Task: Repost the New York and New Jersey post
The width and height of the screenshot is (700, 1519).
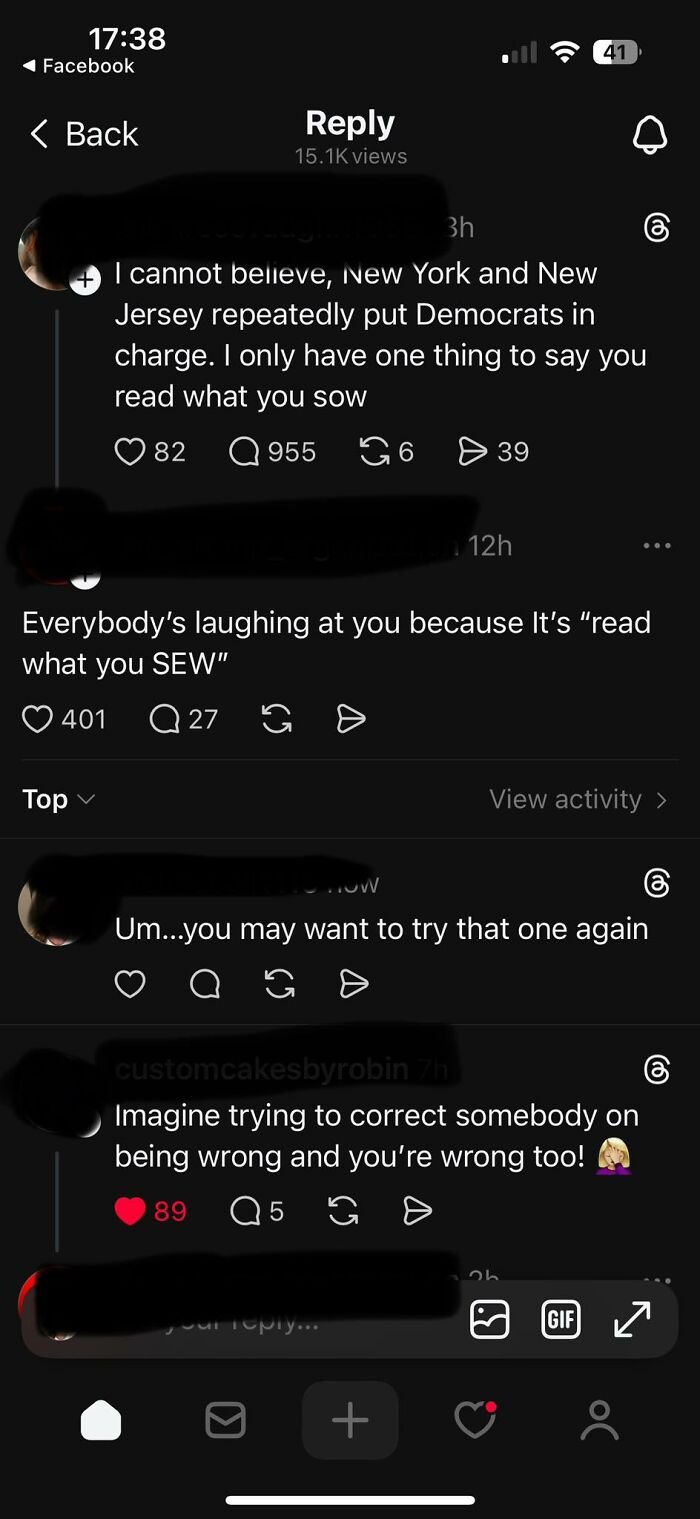Action: pos(374,452)
